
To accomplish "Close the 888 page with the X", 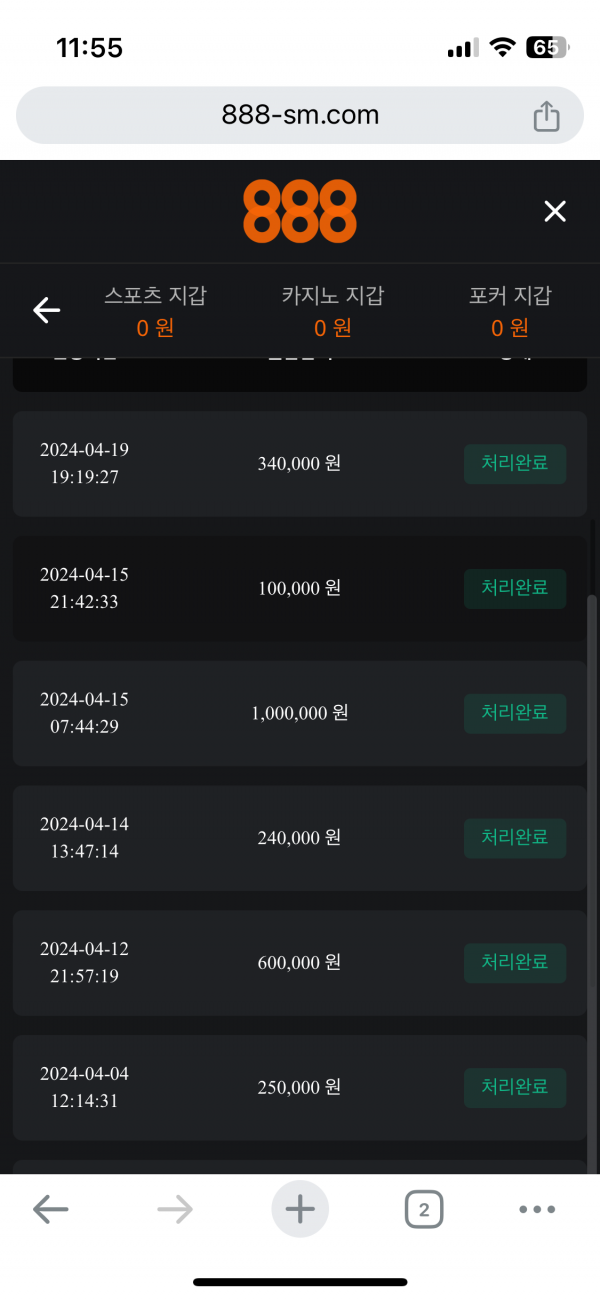I will tap(554, 211).
